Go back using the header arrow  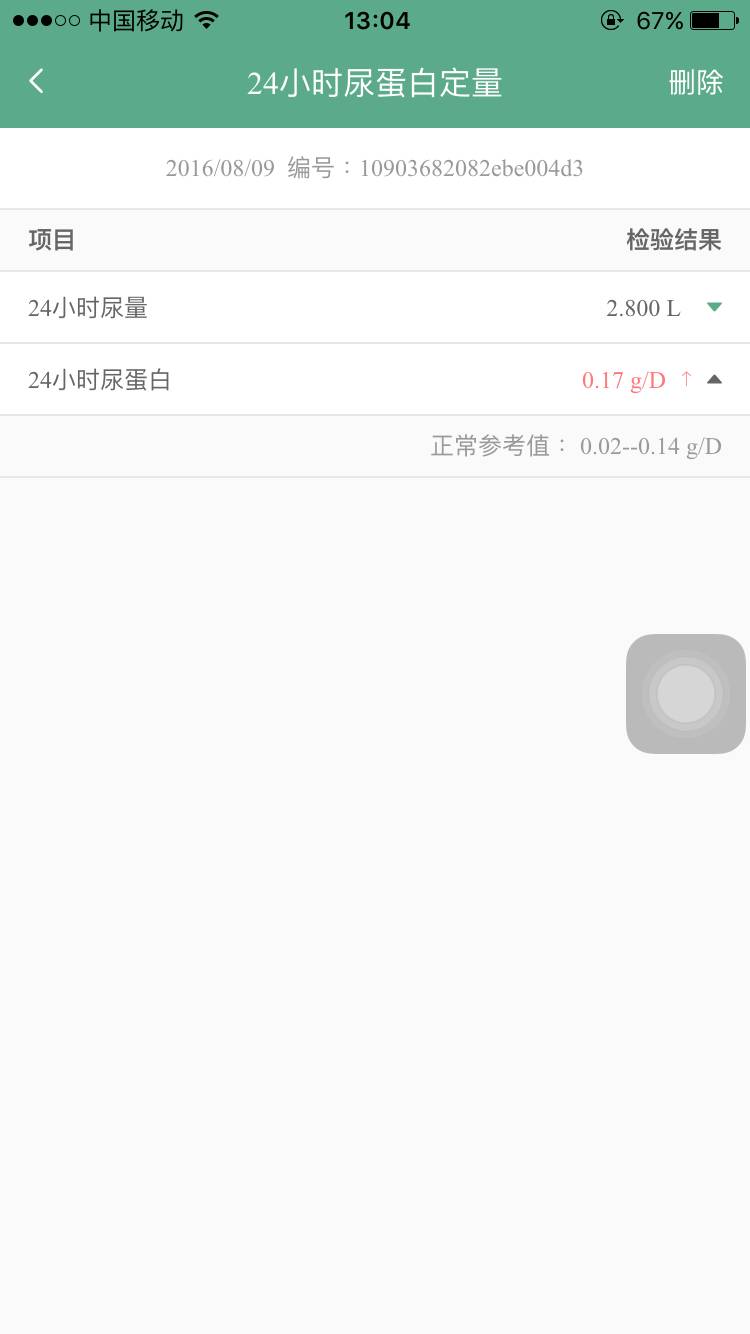point(37,82)
